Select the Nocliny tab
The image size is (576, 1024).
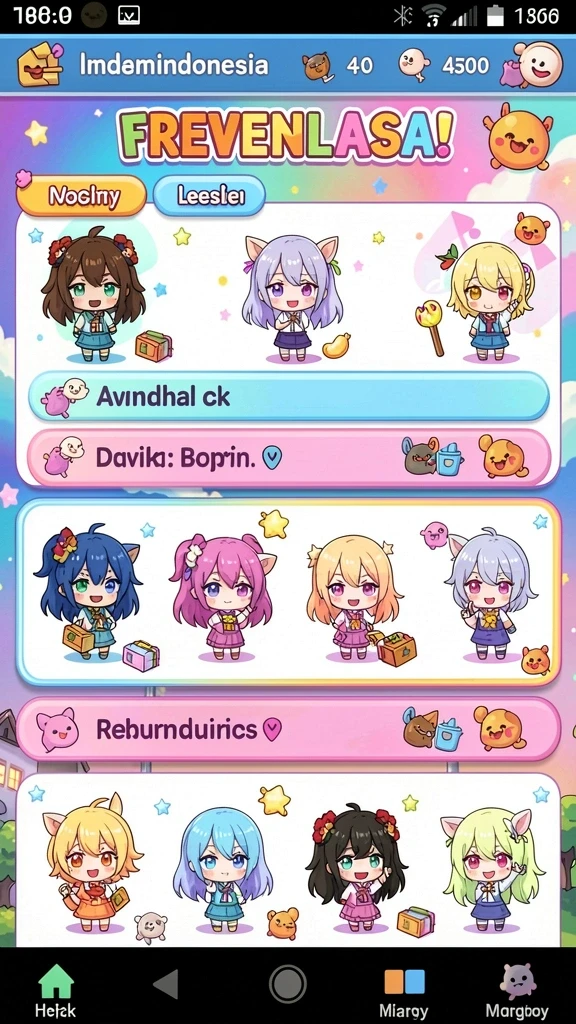coord(81,195)
